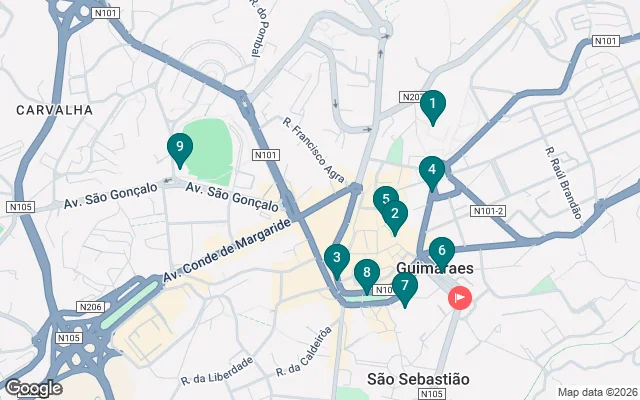Image resolution: width=640 pixels, height=400 pixels.
Task: Select location marker 5
Action: 384,200
